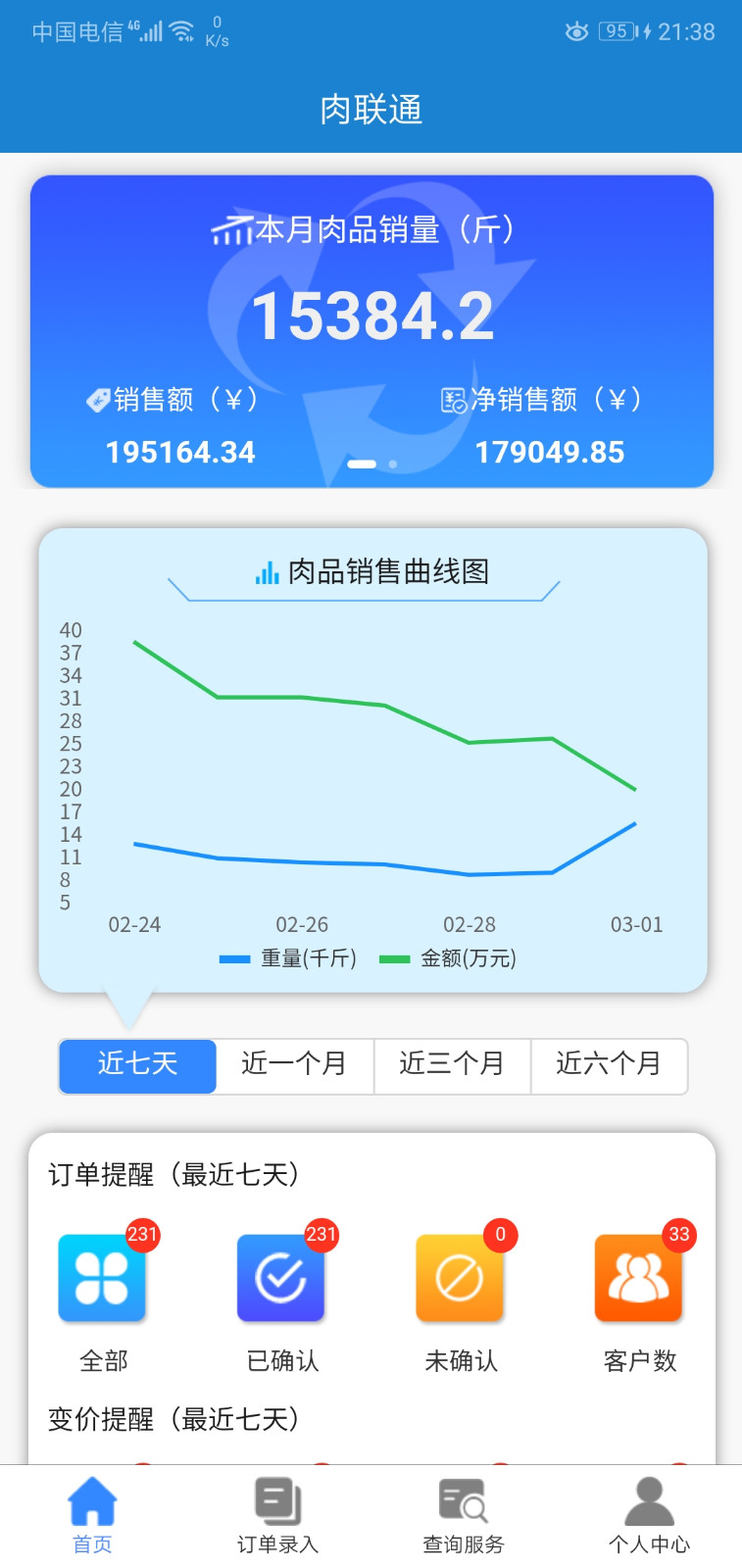This screenshot has height=1568, width=742.
Task: Switch chart to 近六个月
Action: tap(609, 1065)
